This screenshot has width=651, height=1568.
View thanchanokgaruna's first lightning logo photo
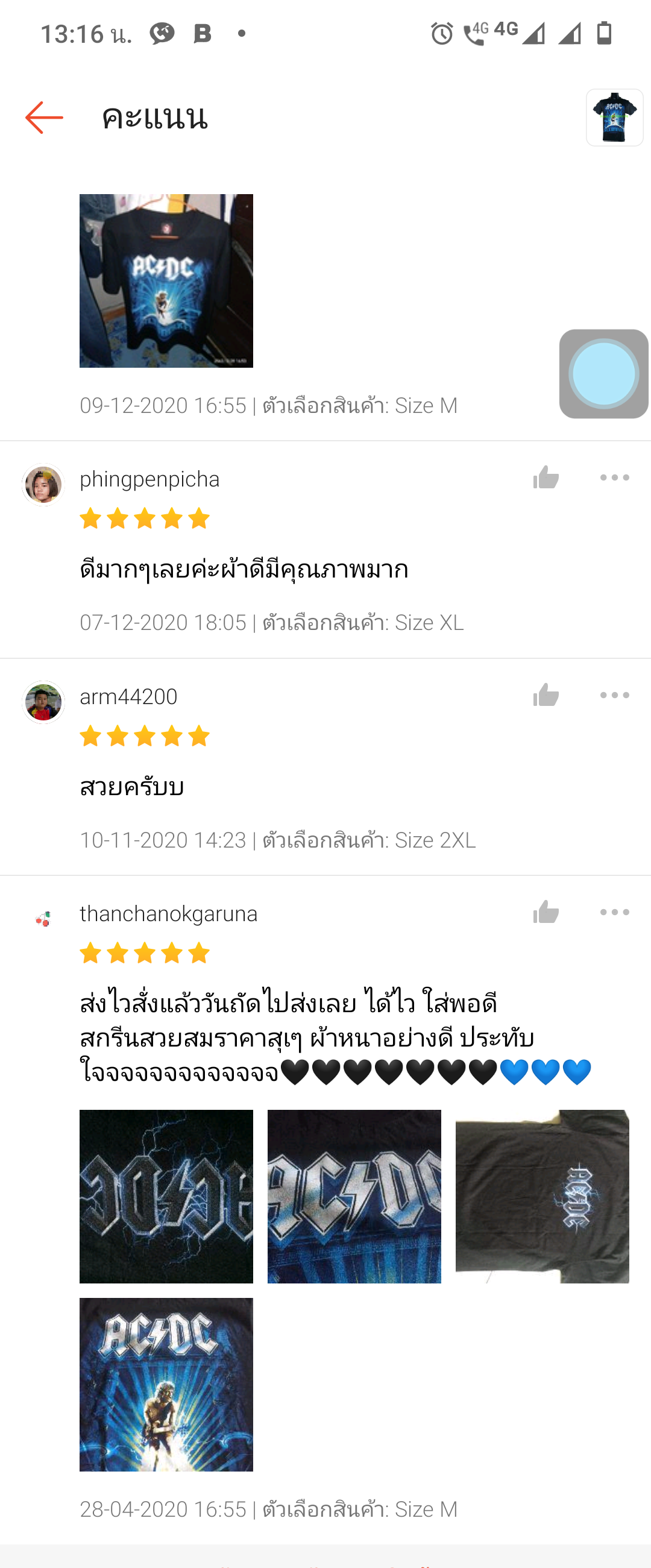pos(166,1196)
